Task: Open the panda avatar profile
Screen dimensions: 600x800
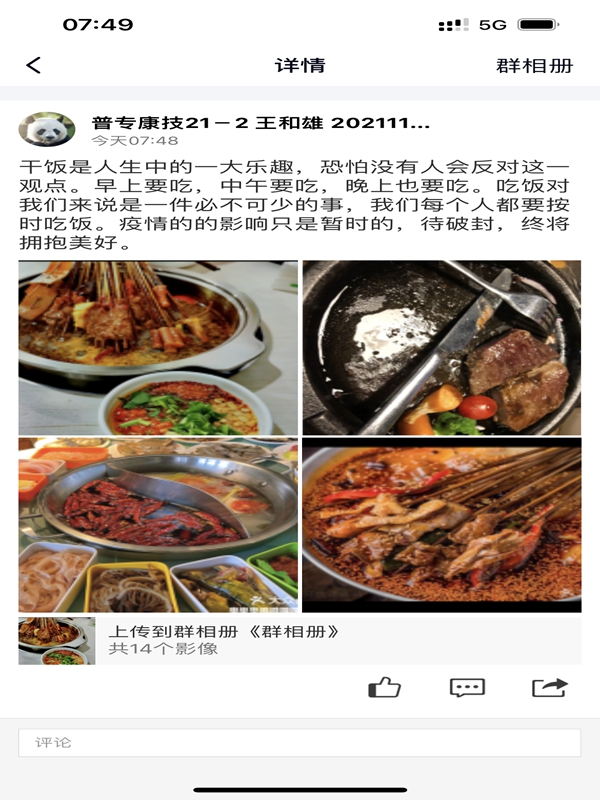Action: (46, 130)
